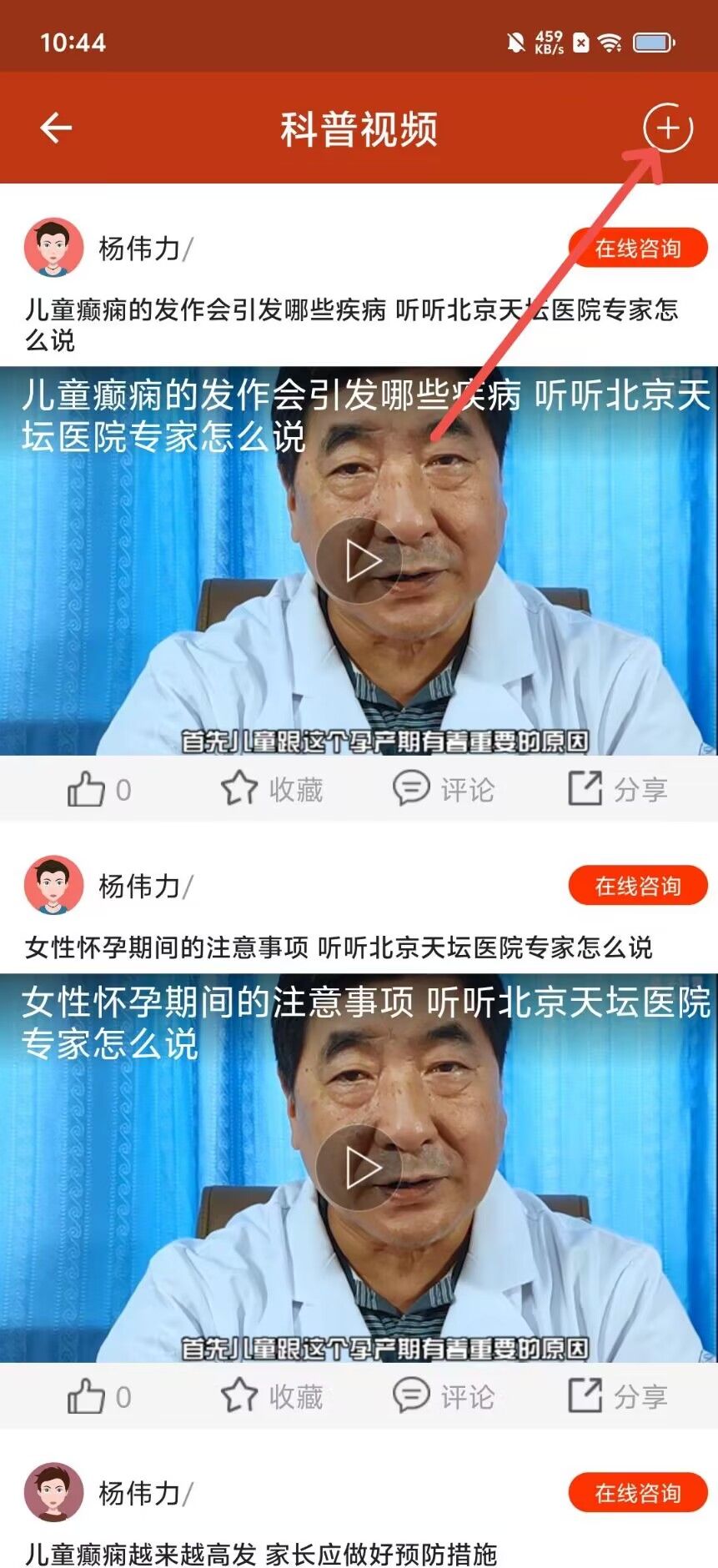
Task: Tap 在线咨询 on the 女性怀孕期间 post
Action: [637, 886]
